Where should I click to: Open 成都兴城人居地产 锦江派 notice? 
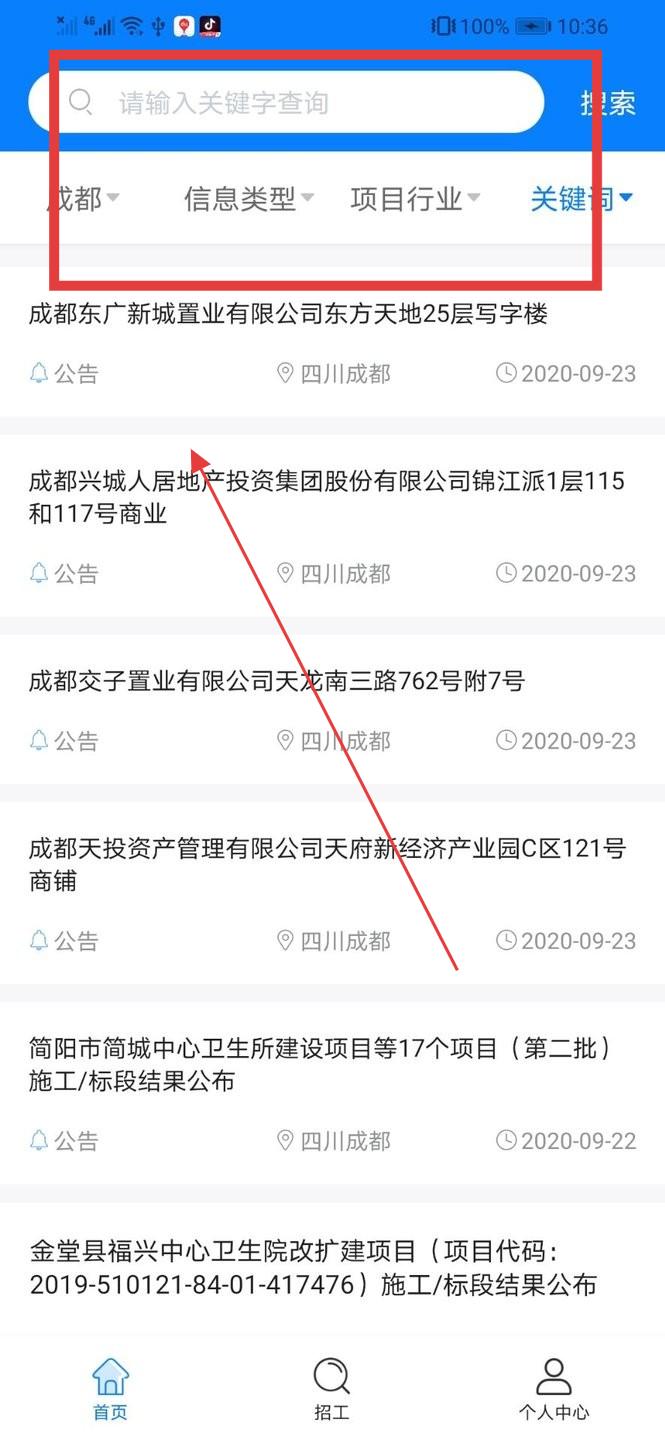326,497
